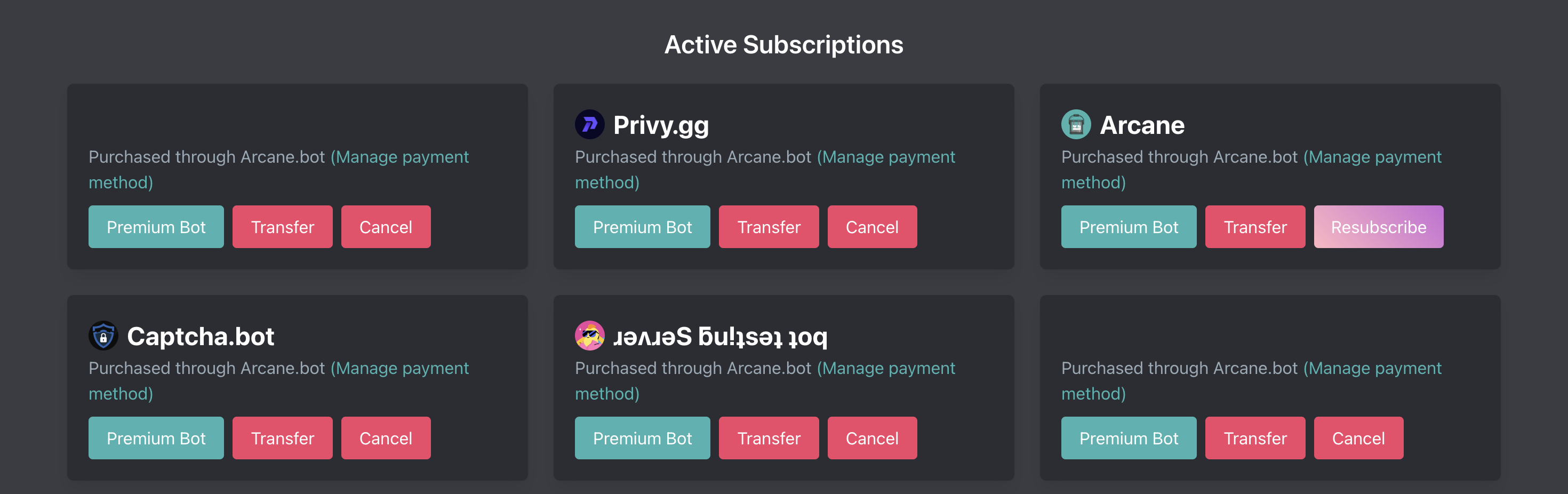Transfer the Privy.gg subscription
This screenshot has width=1568, height=494.
tap(768, 227)
